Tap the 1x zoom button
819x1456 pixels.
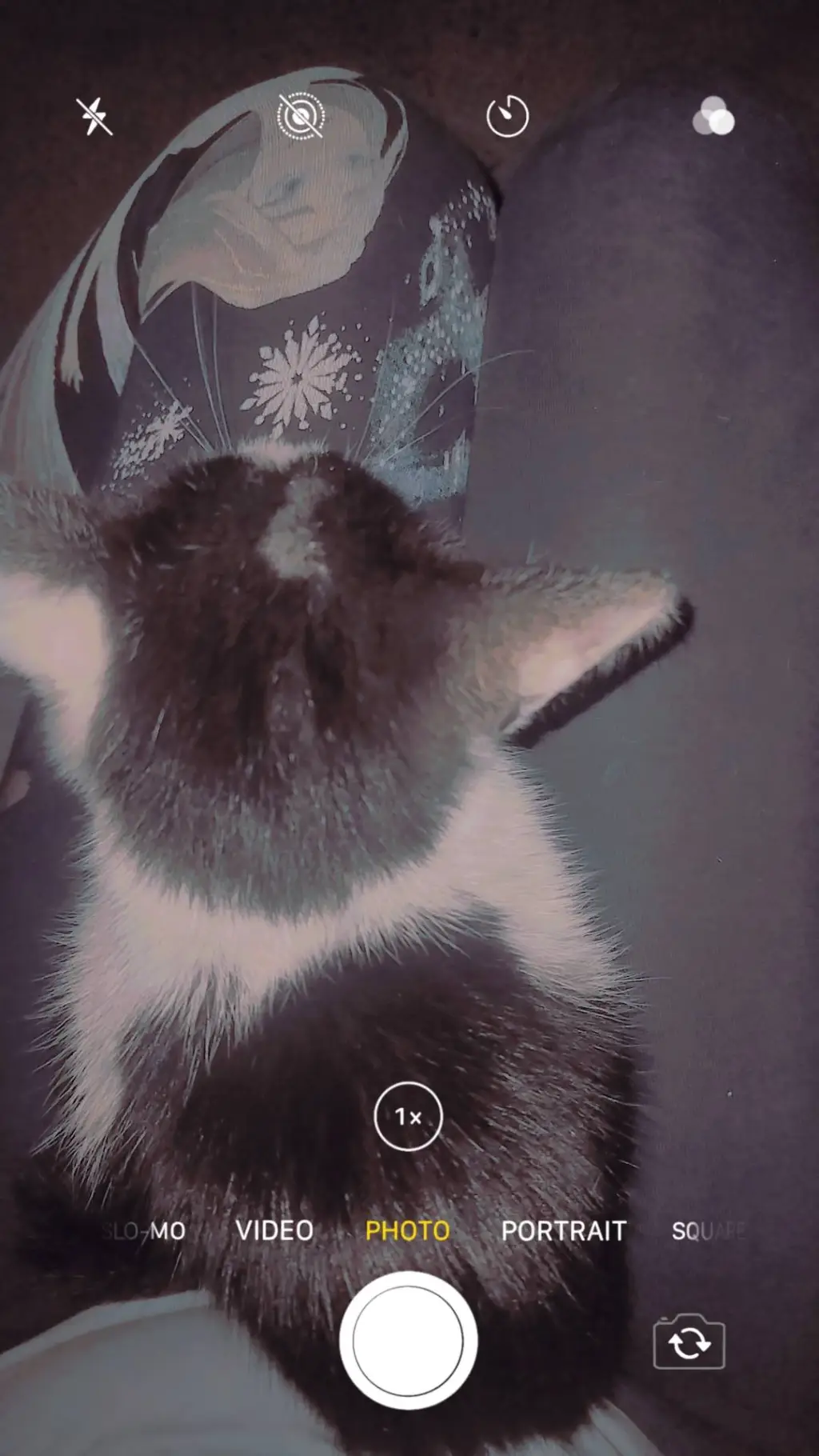point(408,1116)
